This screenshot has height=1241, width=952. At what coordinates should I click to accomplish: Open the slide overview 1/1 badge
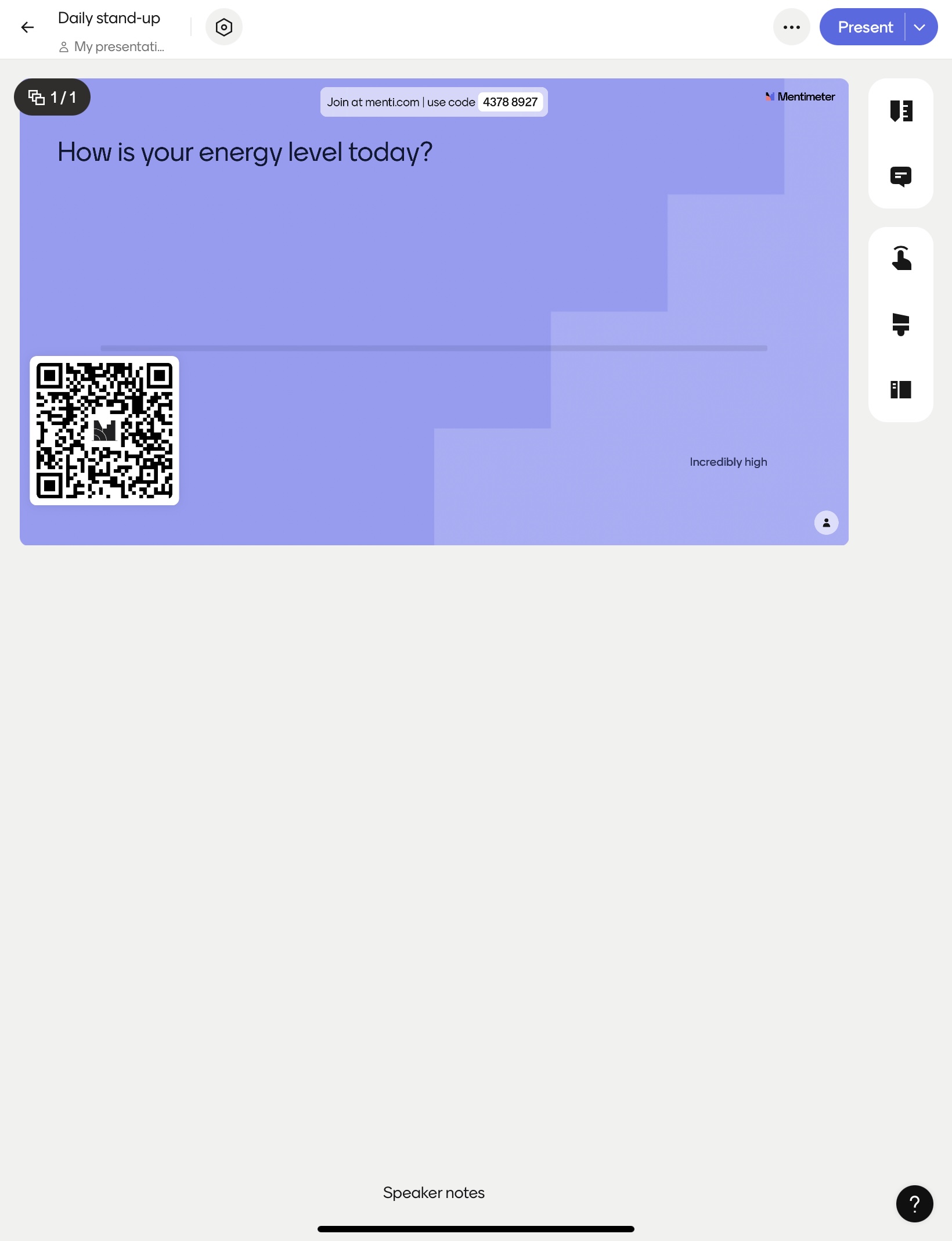pos(52,97)
